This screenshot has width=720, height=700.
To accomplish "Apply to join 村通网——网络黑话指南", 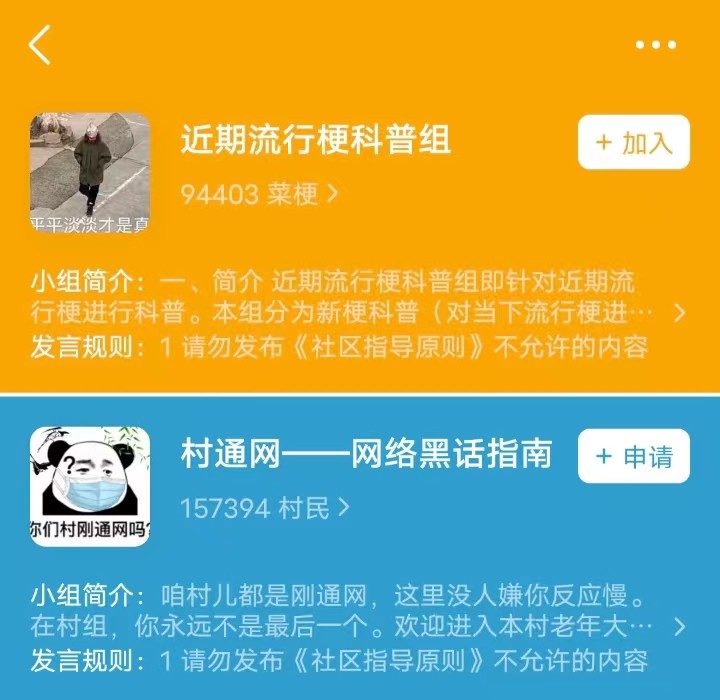I will pyautogui.click(x=633, y=456).
